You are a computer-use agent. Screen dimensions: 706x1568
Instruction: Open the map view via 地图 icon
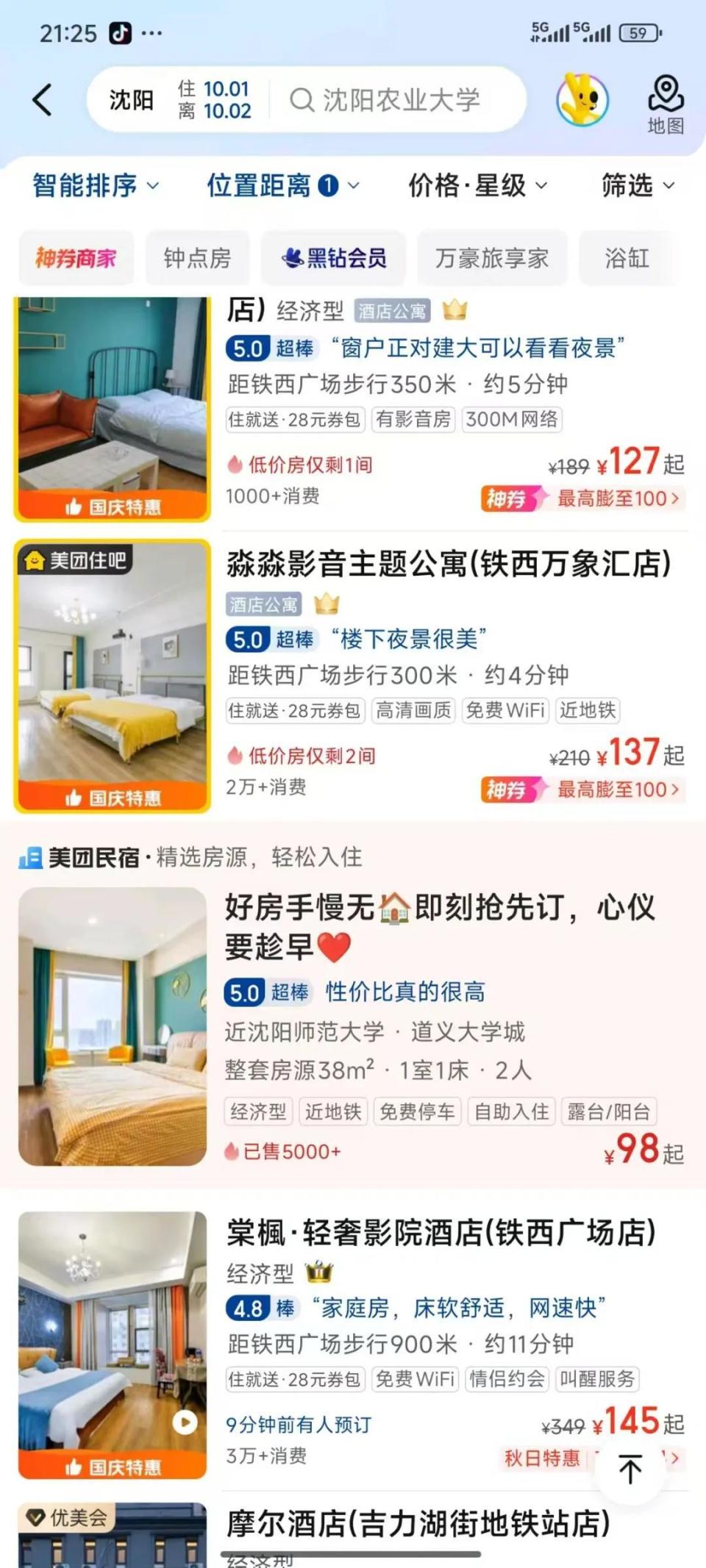[666, 103]
